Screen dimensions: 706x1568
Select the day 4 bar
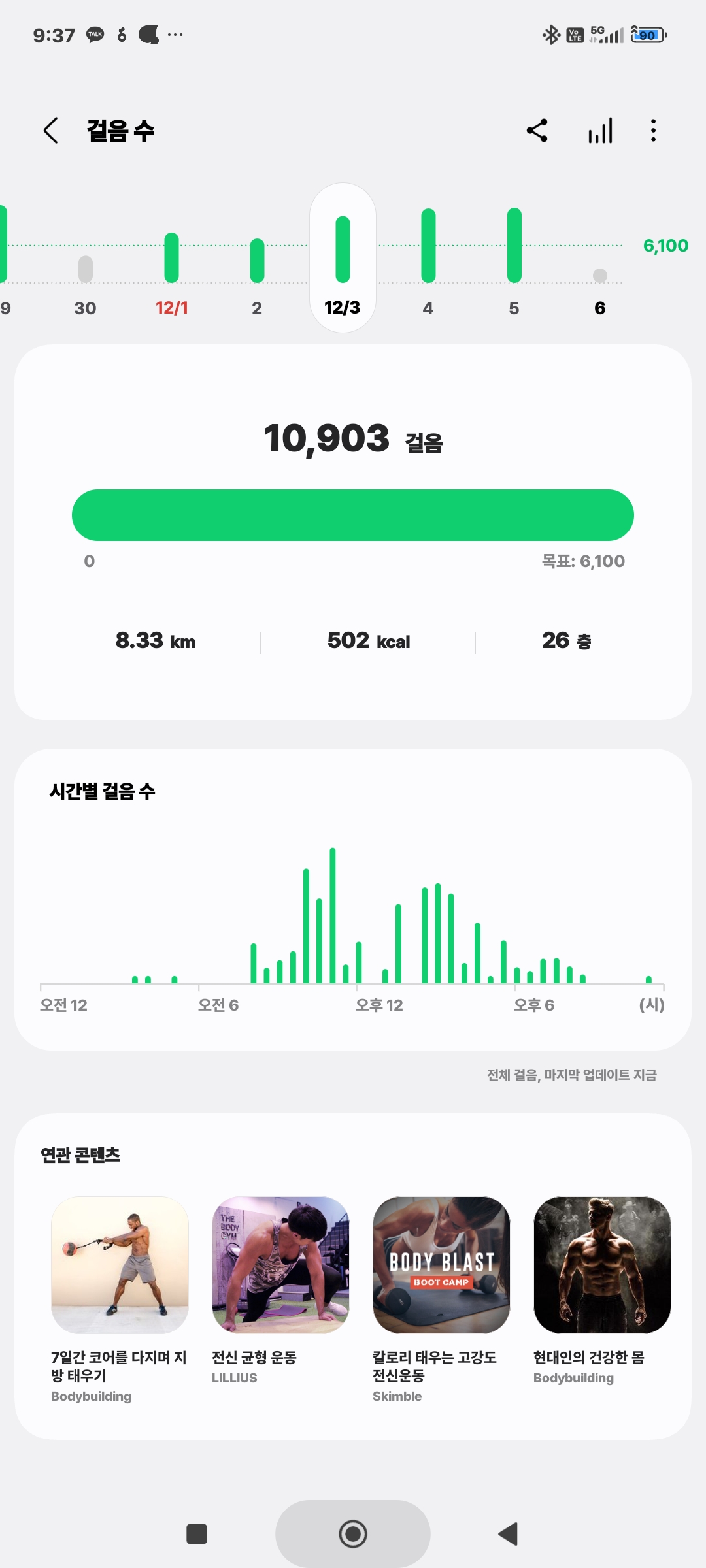point(428,252)
